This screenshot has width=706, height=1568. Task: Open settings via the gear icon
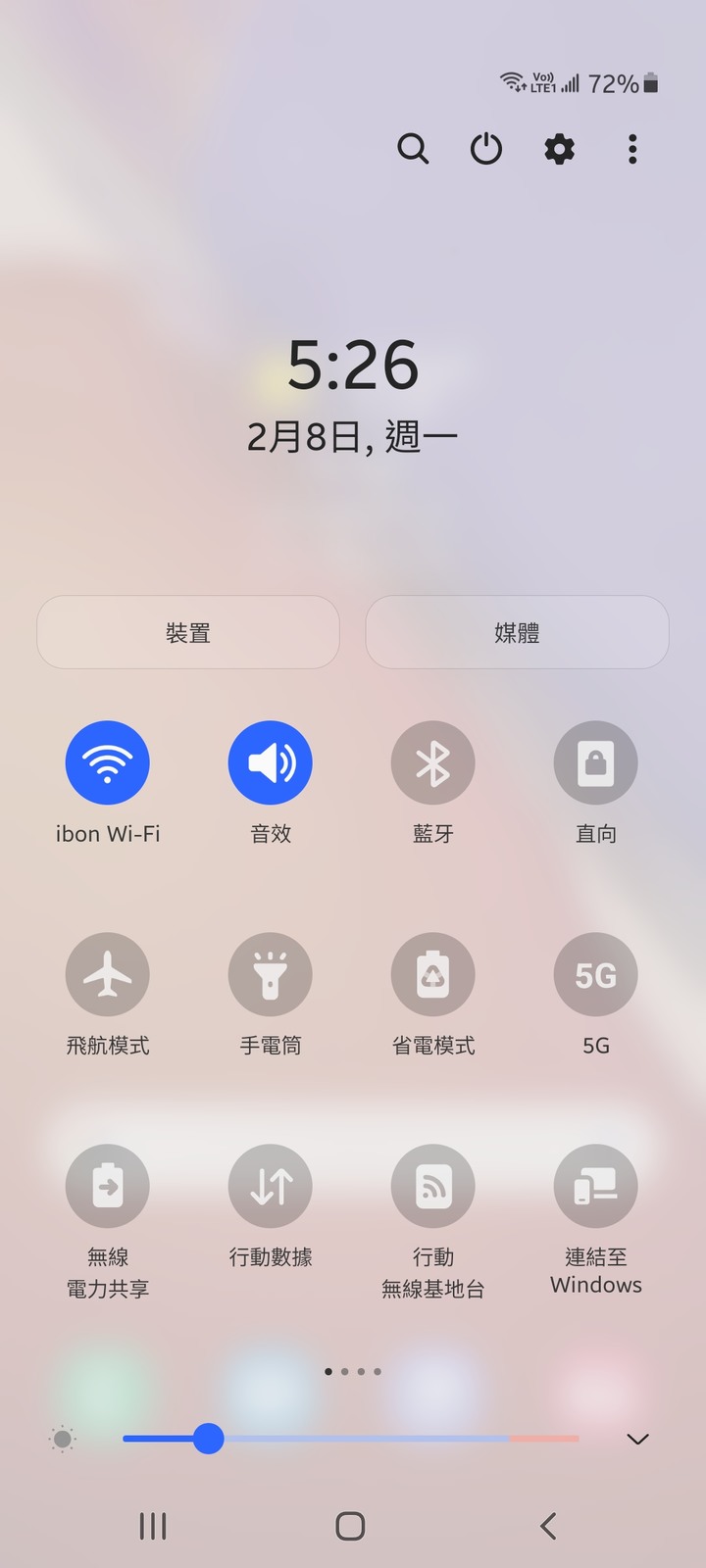pyautogui.click(x=560, y=149)
